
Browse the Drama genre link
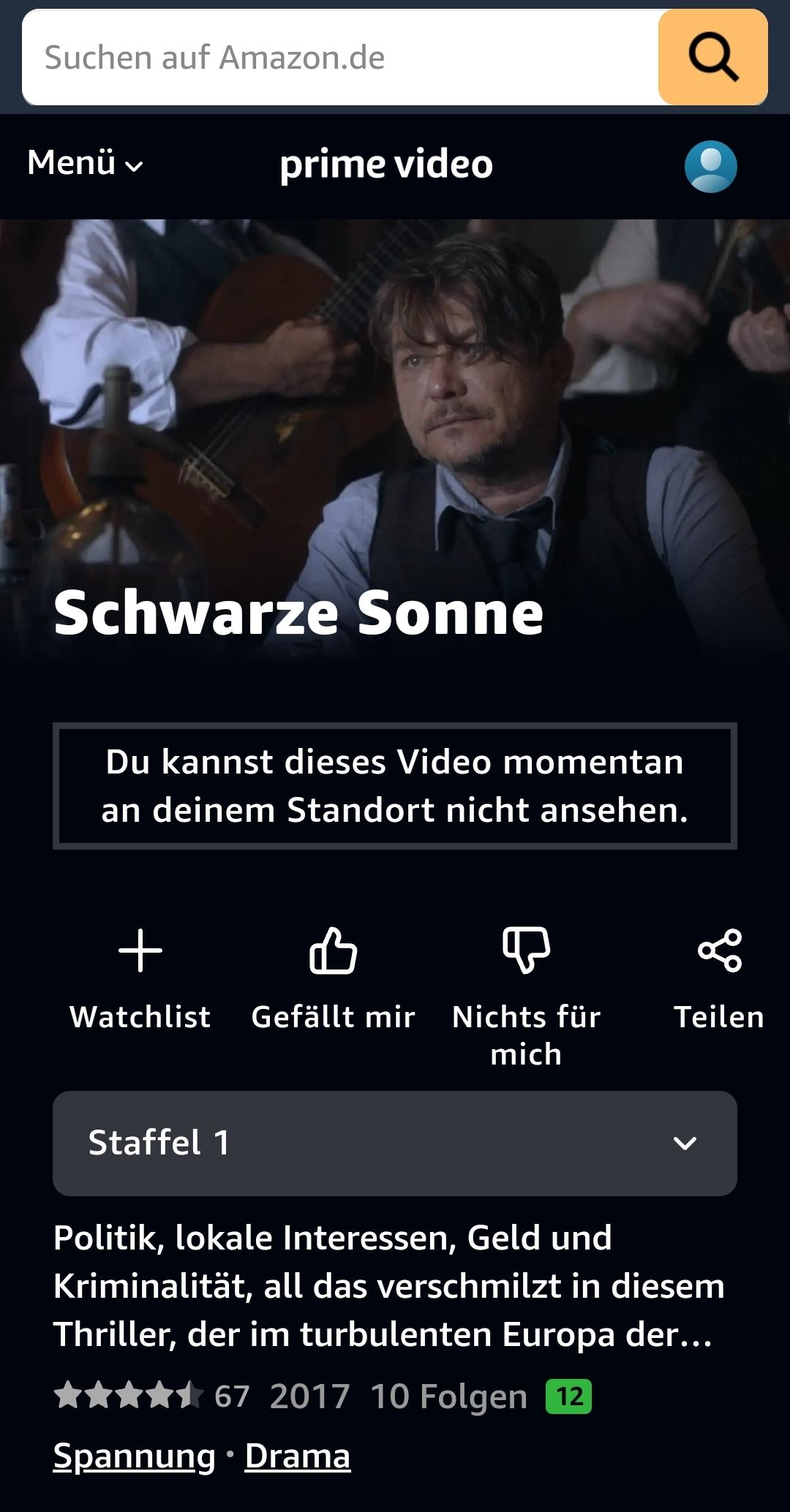coord(298,1456)
